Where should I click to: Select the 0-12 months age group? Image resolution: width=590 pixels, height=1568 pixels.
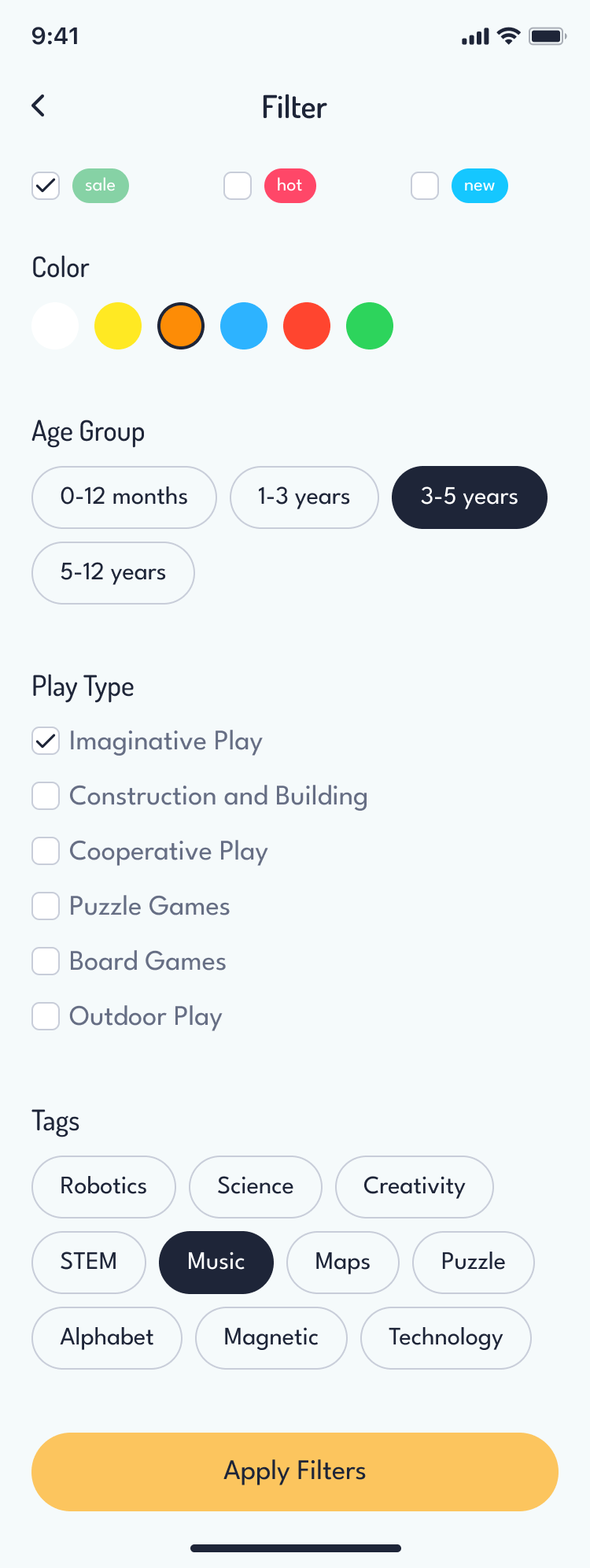point(124,497)
